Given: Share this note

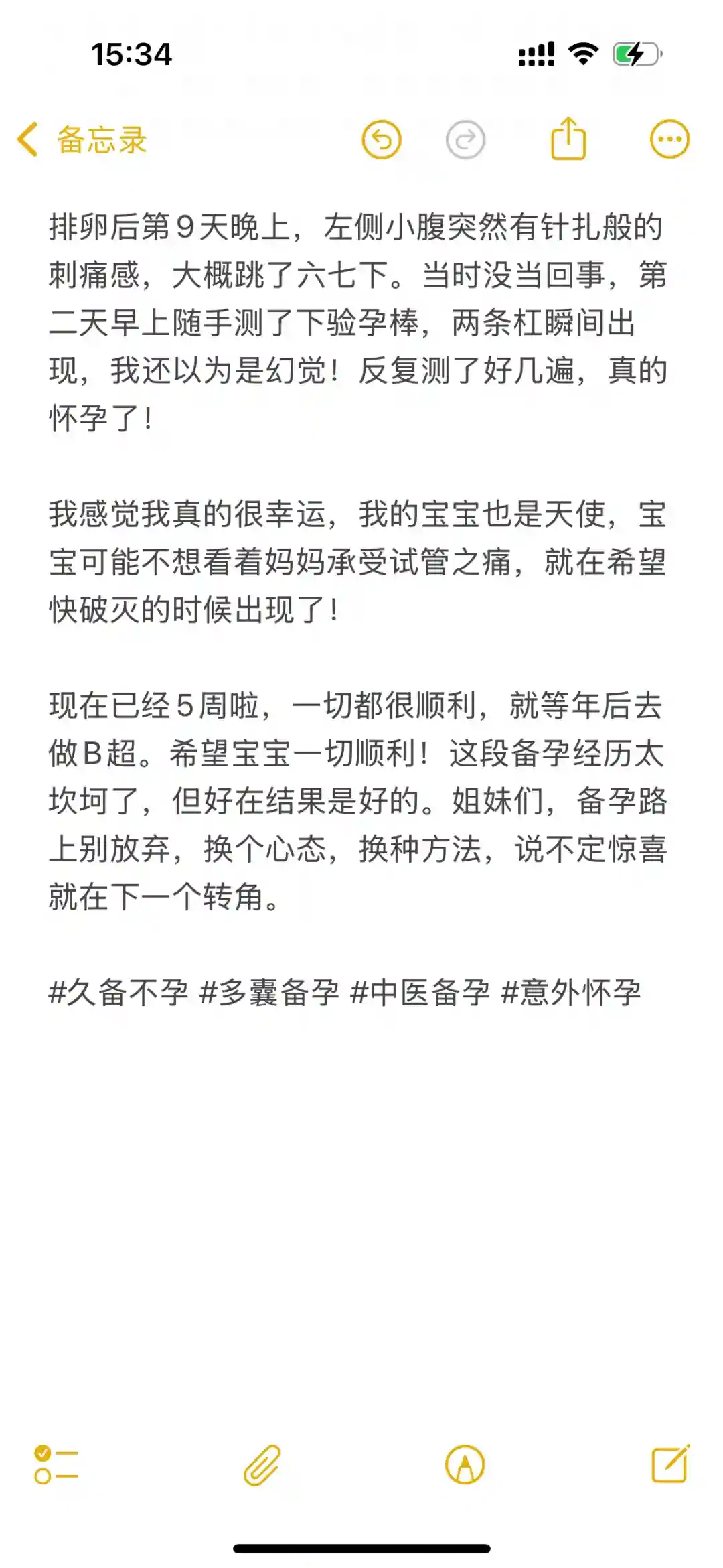Looking at the screenshot, I should coord(568,139).
